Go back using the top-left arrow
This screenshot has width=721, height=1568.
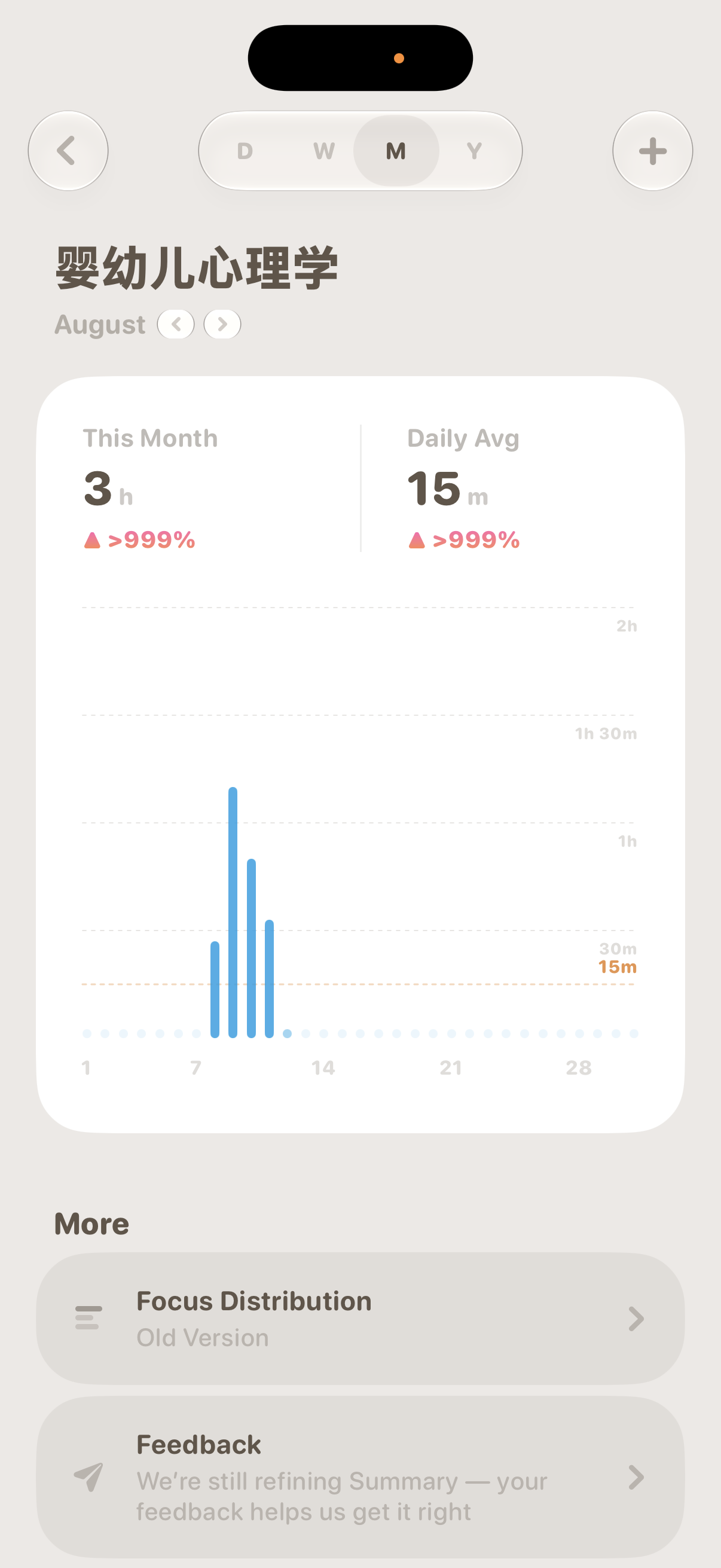68,150
